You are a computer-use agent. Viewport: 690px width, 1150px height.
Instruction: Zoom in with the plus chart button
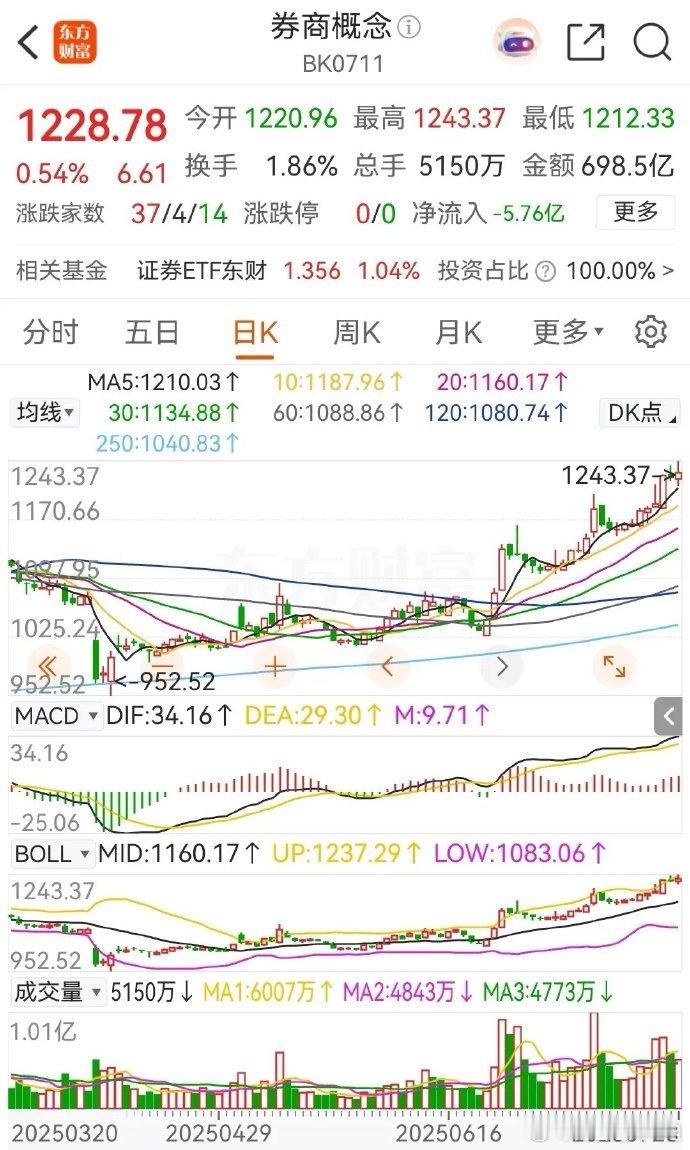(275, 667)
